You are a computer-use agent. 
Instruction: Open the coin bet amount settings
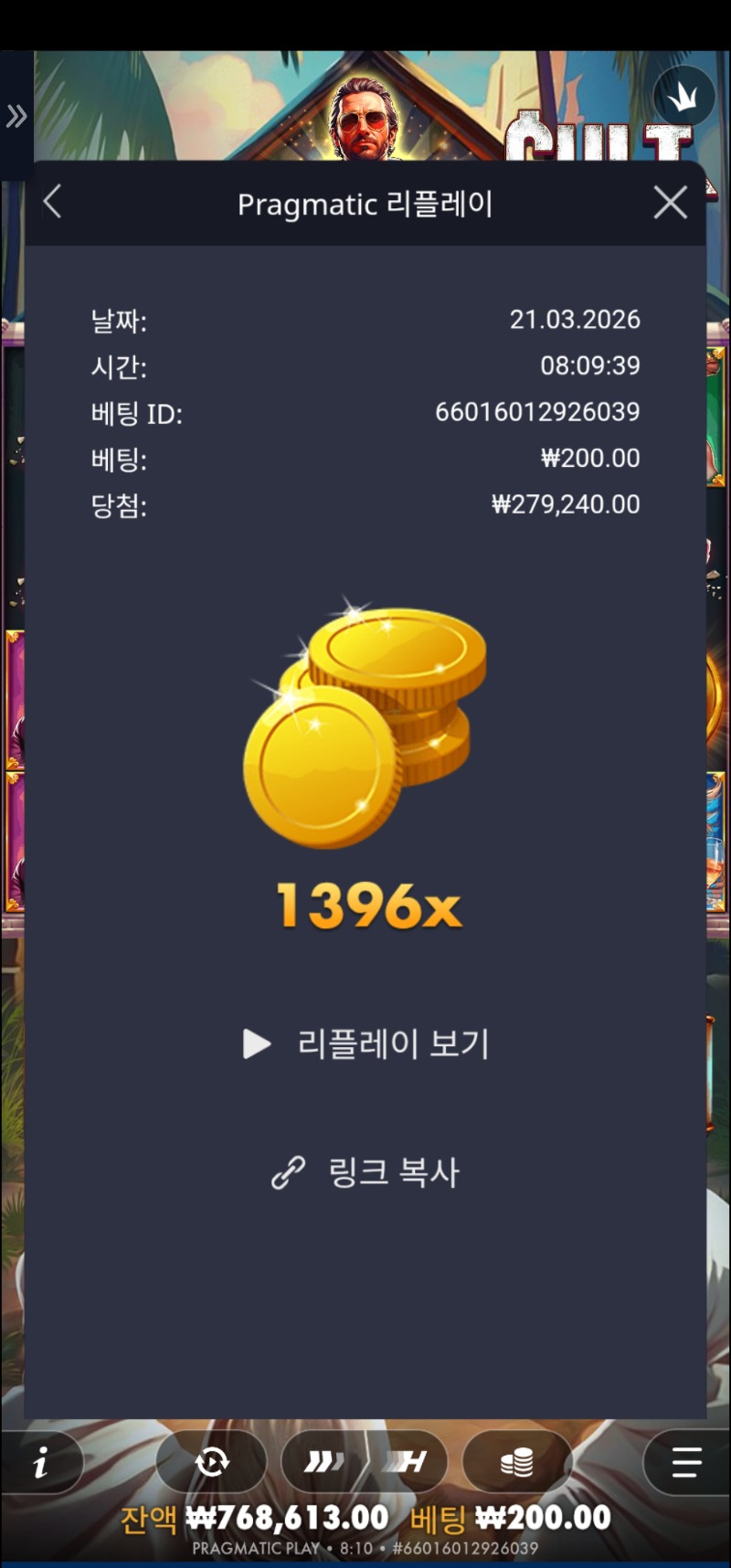point(517,1463)
